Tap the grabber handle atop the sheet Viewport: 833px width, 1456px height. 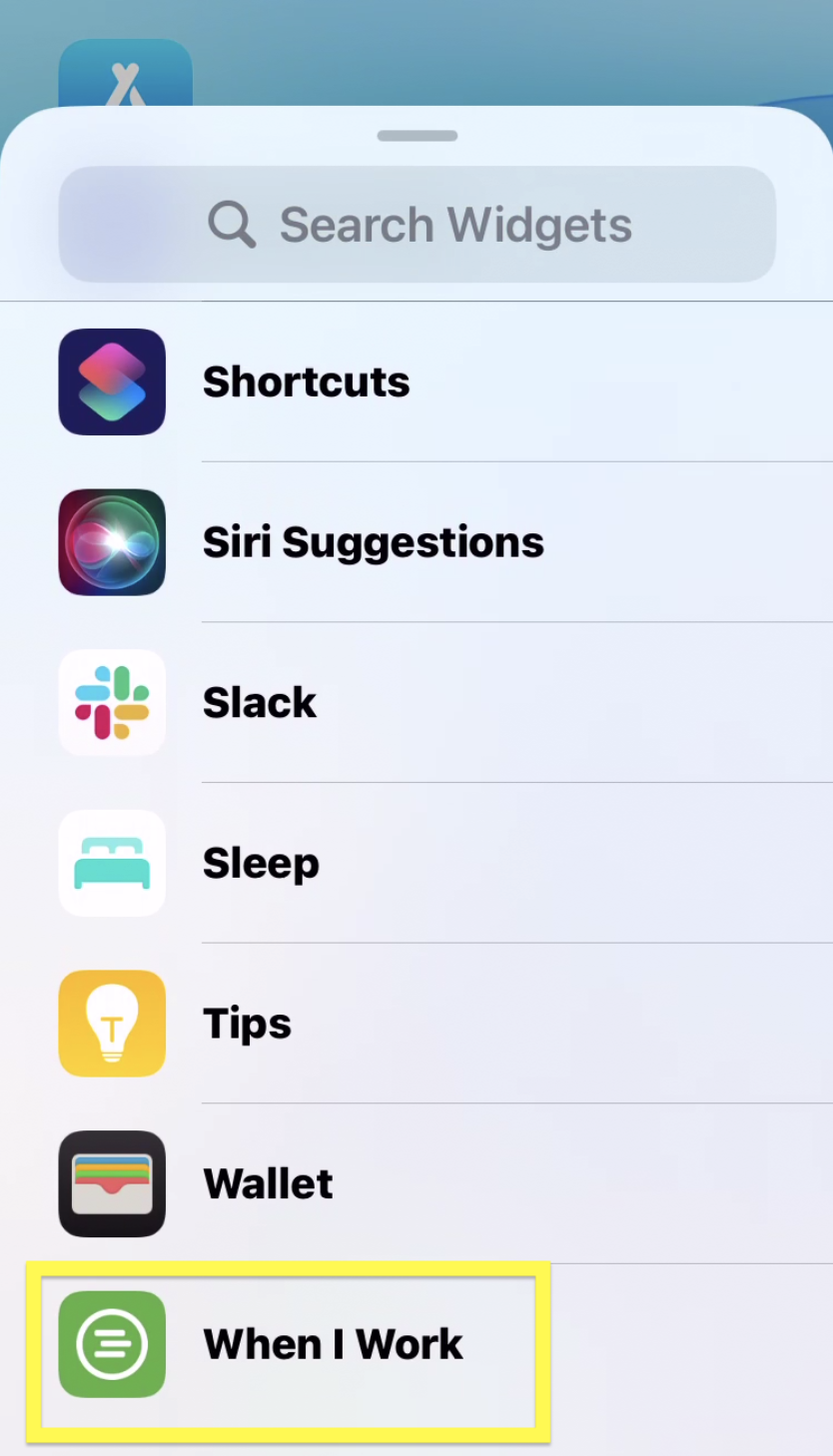pyautogui.click(x=416, y=135)
